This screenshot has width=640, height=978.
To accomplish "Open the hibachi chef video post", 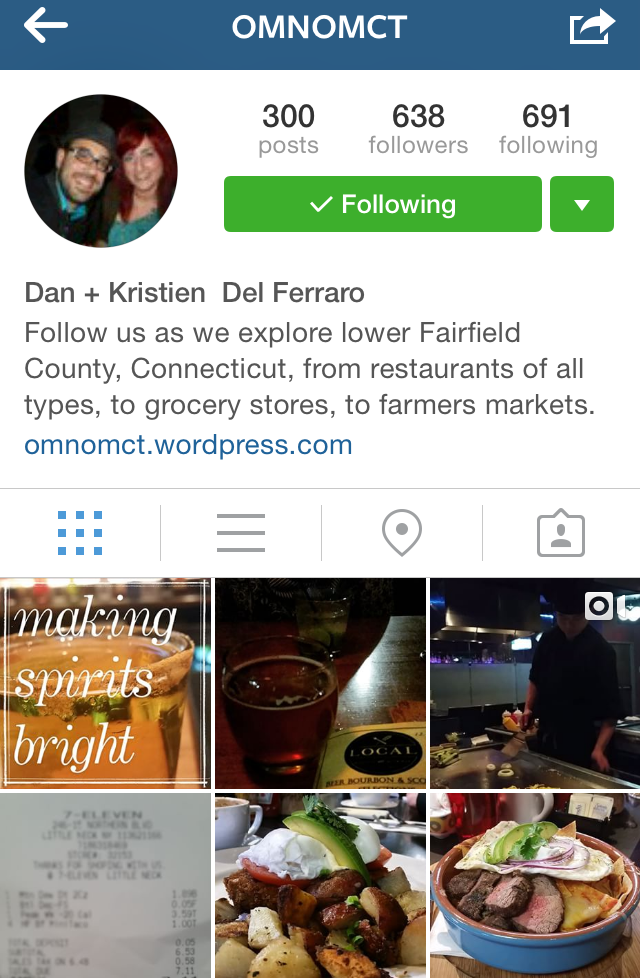I will click(534, 682).
